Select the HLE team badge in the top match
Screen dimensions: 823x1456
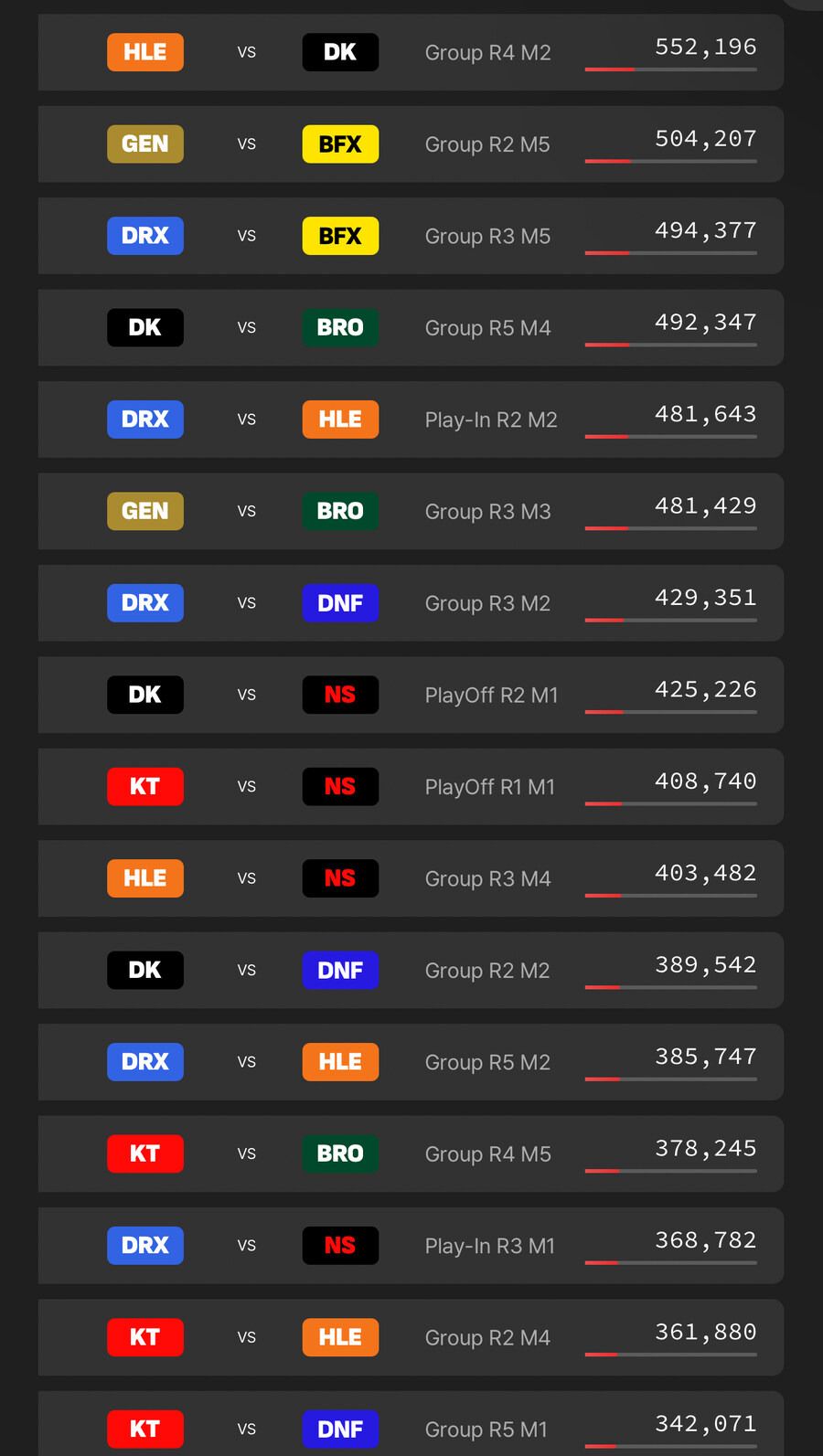click(144, 52)
